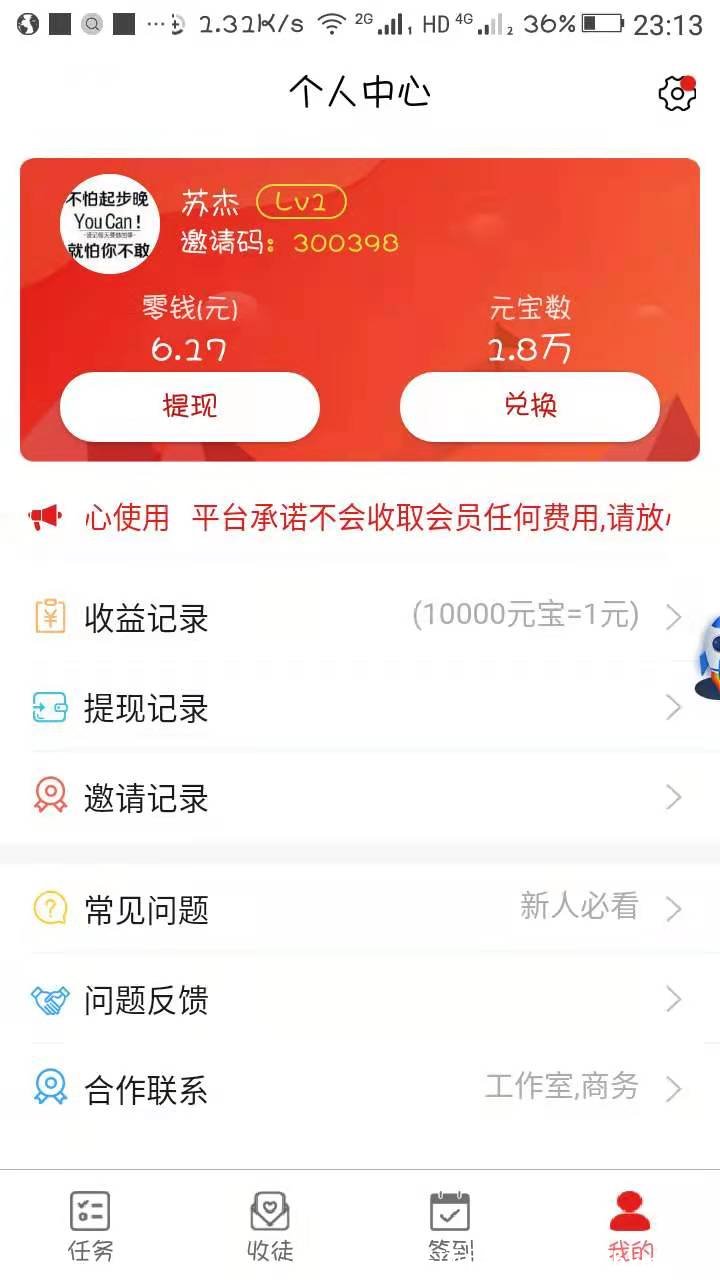The width and height of the screenshot is (720, 1280).
Task: Switch to the 任务 tab
Action: click(90, 1225)
